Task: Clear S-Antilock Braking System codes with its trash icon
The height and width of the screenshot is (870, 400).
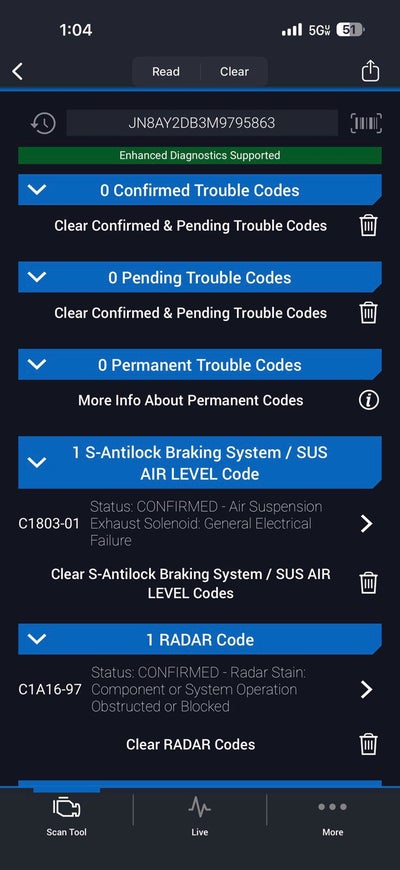Action: pos(368,583)
